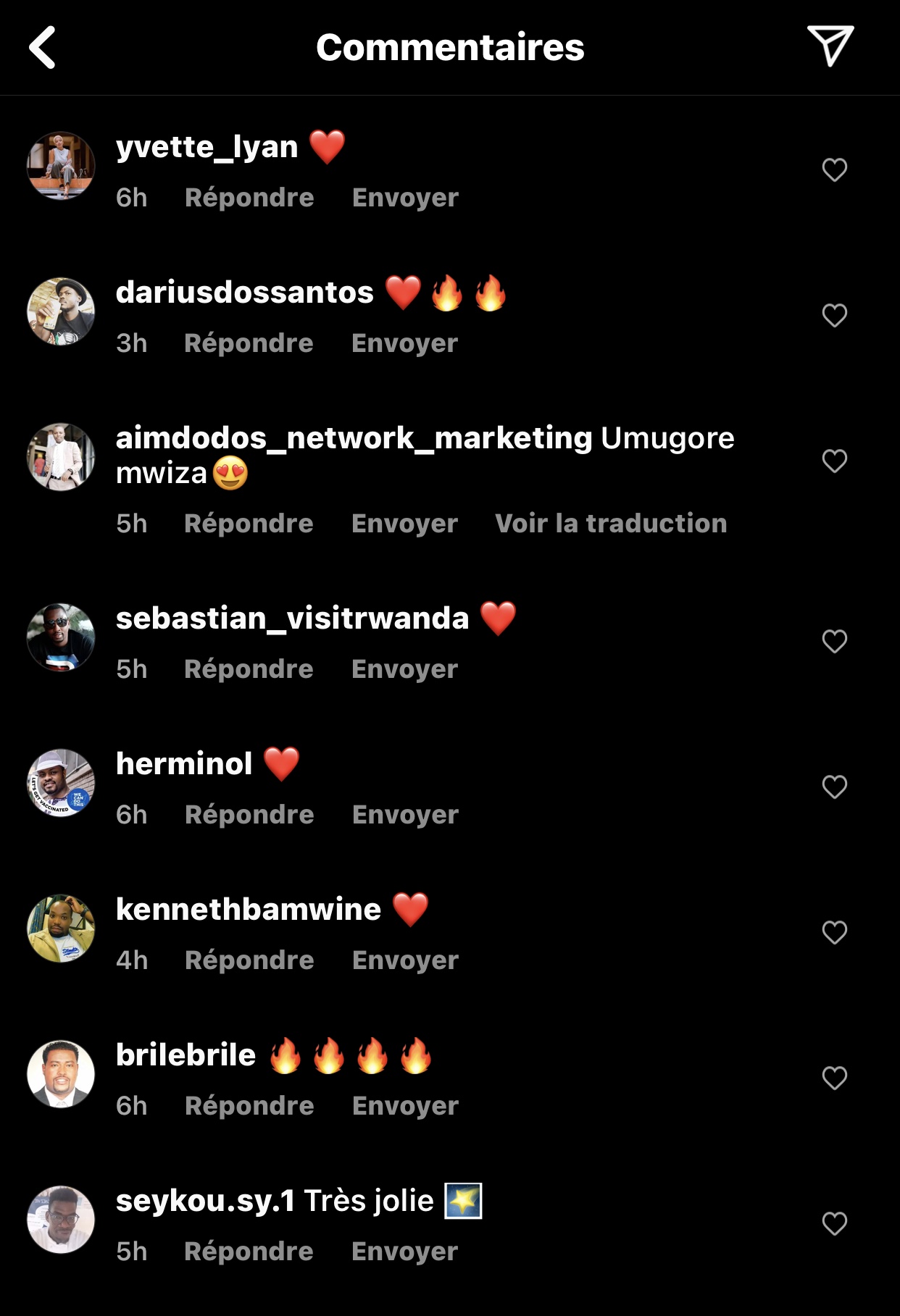Open yvette_lyan's profile via username
The image size is (900, 1316).
pyautogui.click(x=207, y=147)
